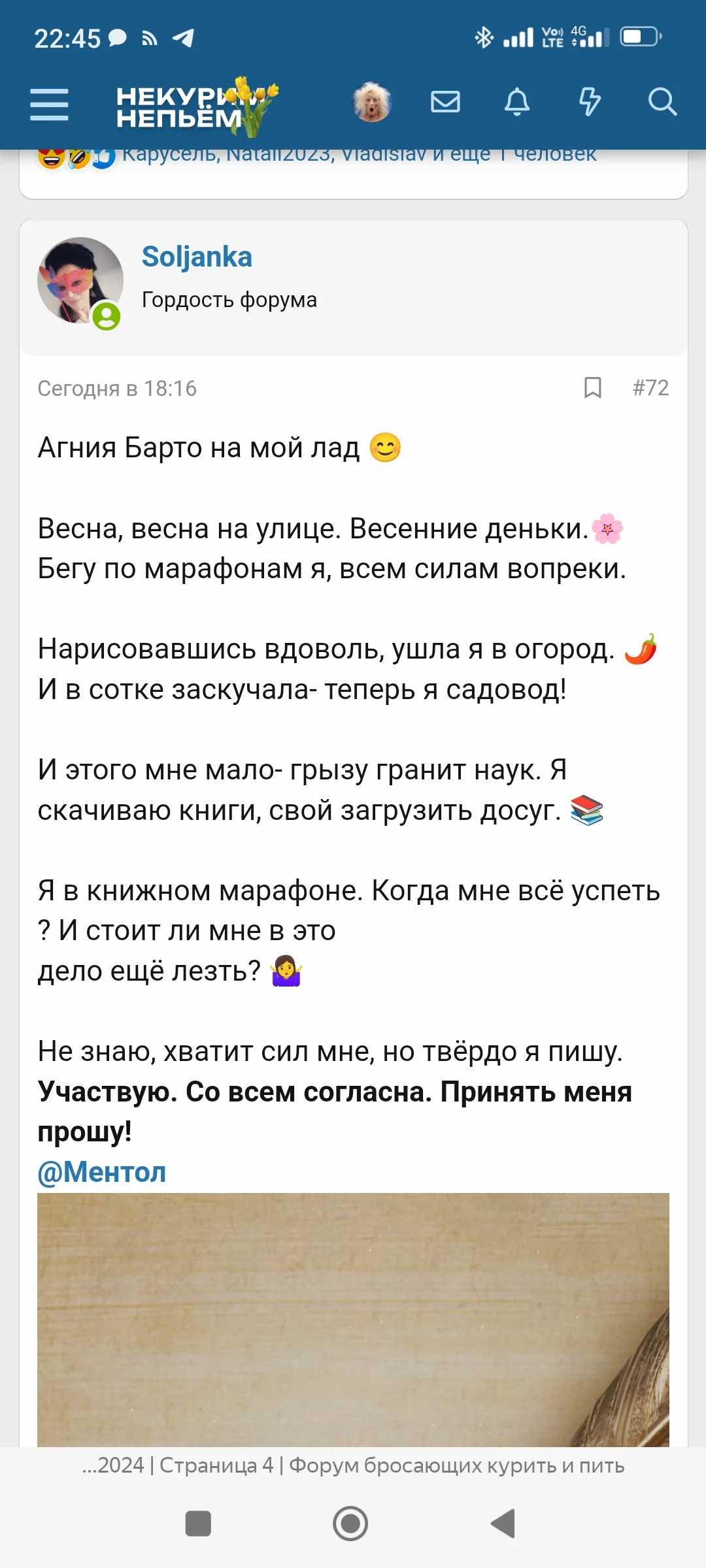Viewport: 706px width, 1568px height.
Task: Click the profile avatar in the header
Action: (x=371, y=102)
